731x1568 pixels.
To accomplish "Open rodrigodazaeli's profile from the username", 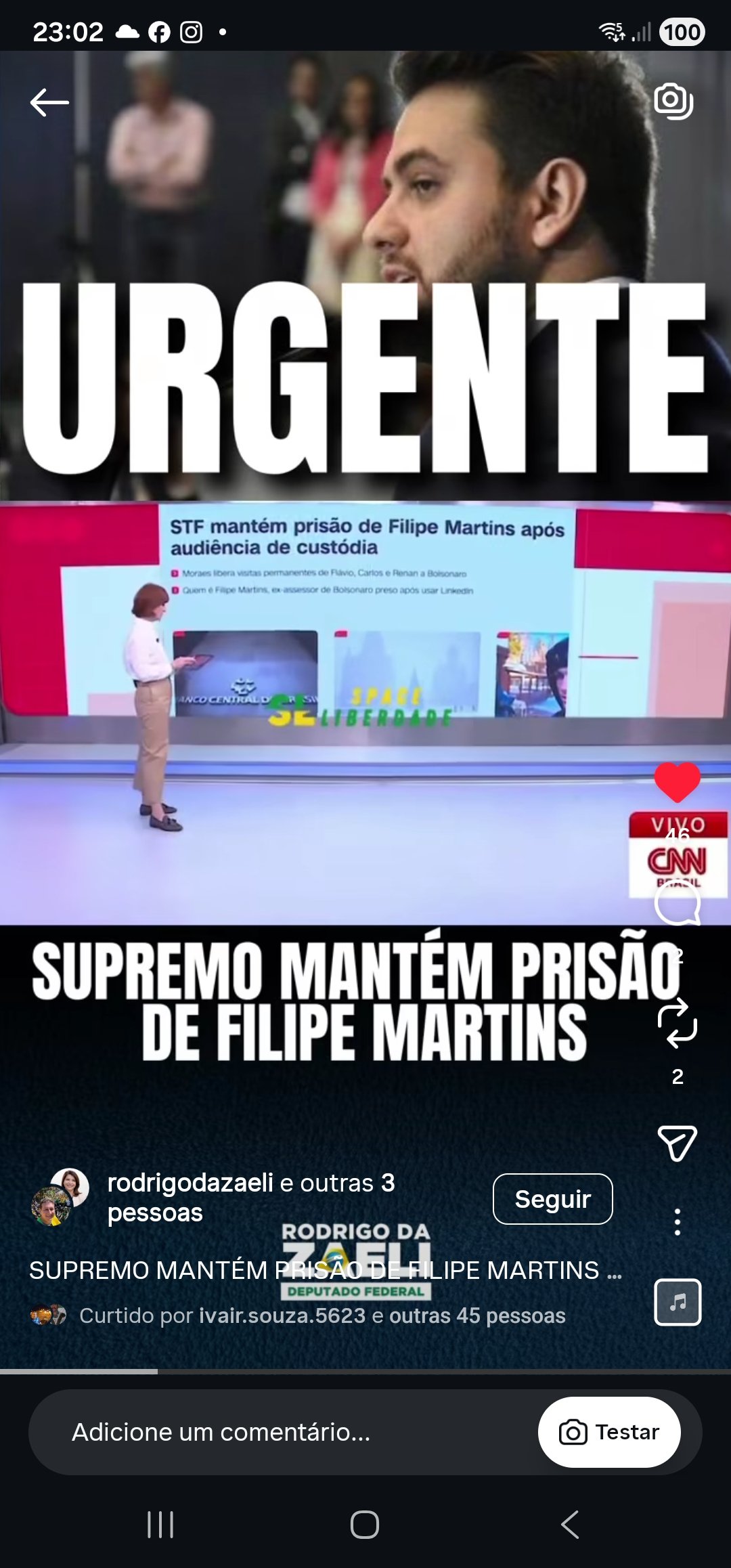I will tap(190, 1183).
